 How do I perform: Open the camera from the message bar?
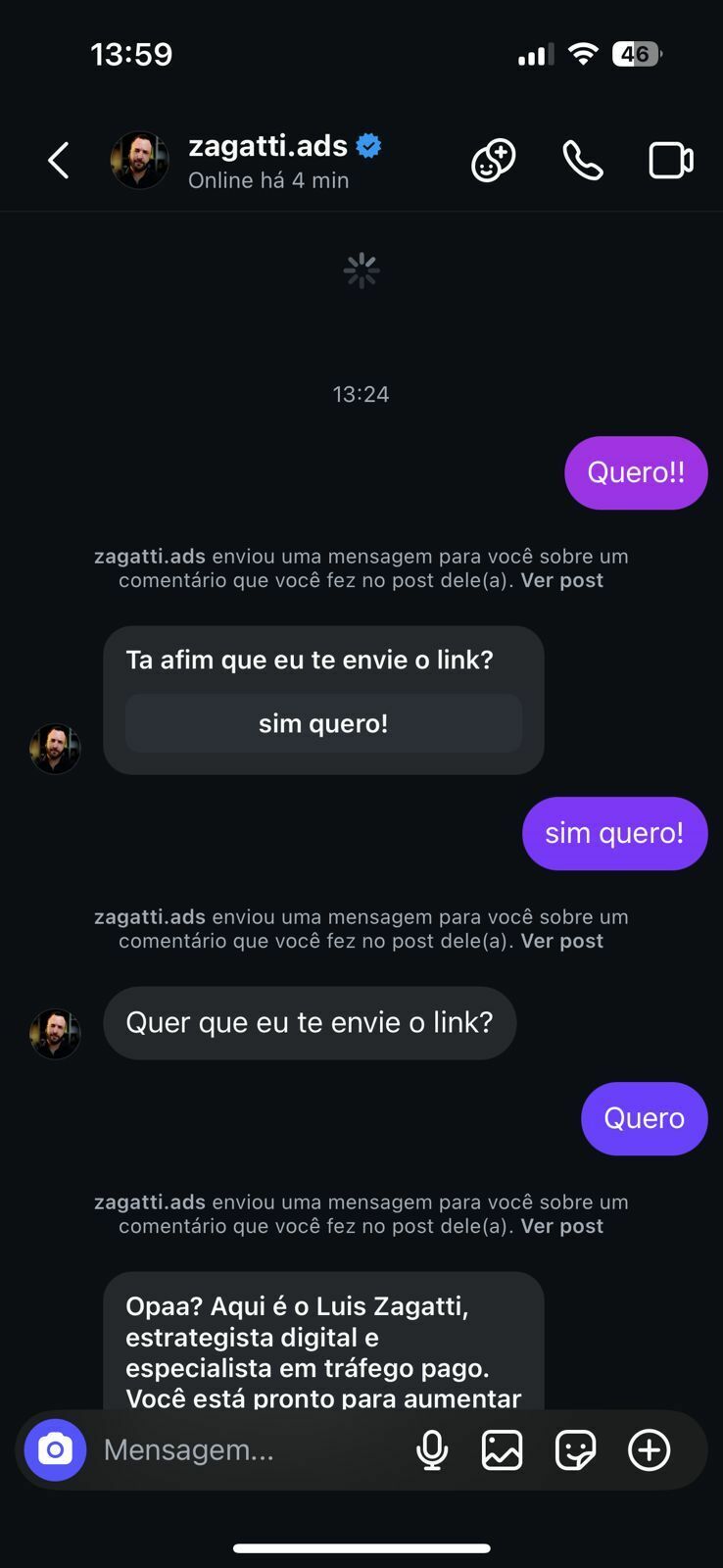click(x=56, y=1449)
